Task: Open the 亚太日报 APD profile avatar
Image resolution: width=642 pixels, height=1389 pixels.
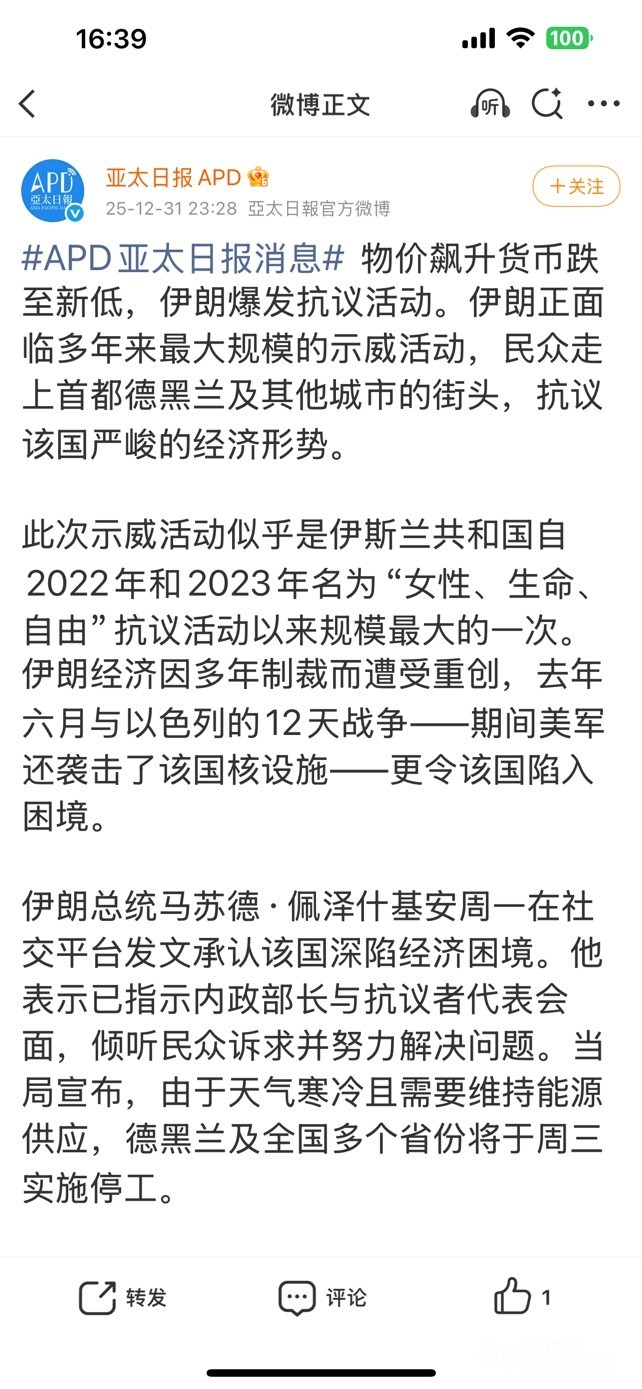Action: coord(53,190)
